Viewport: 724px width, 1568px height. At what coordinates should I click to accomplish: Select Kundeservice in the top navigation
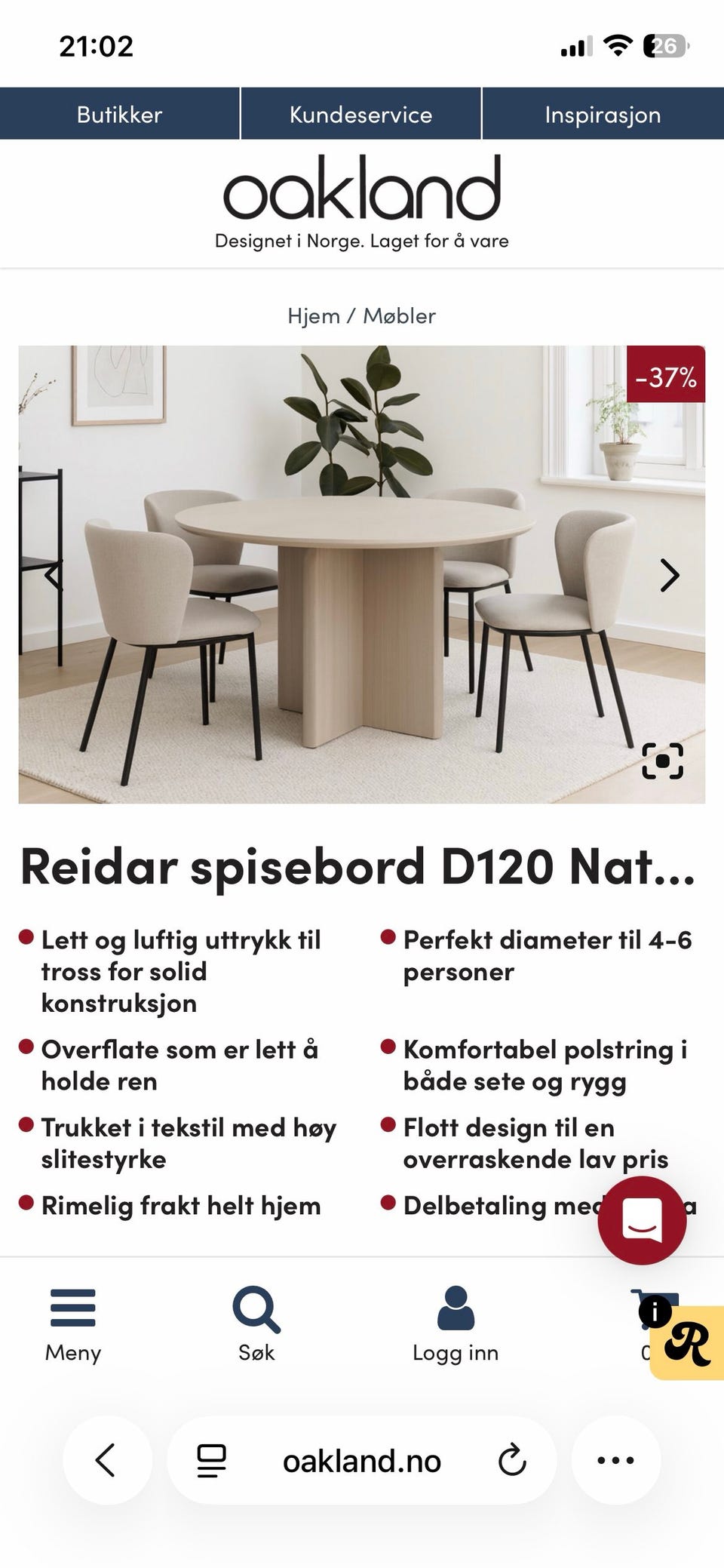click(x=360, y=115)
